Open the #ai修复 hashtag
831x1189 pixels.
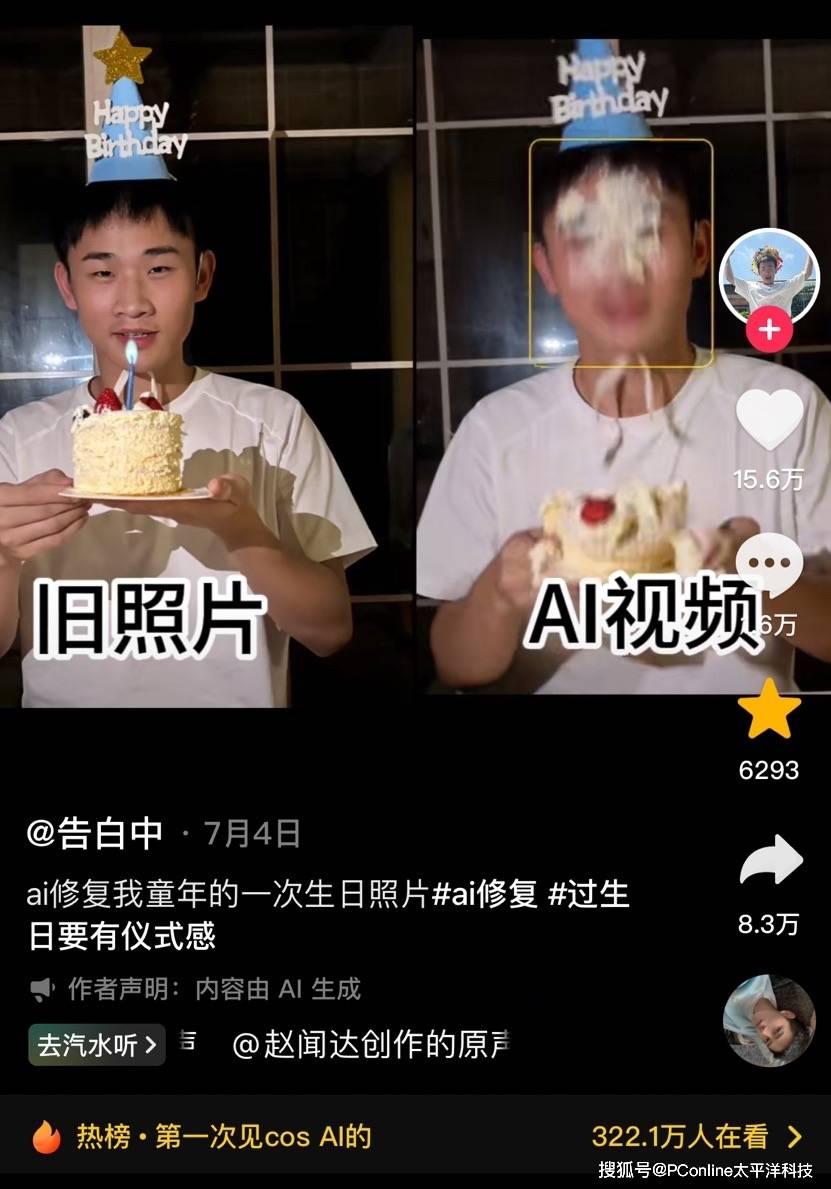click(485, 893)
